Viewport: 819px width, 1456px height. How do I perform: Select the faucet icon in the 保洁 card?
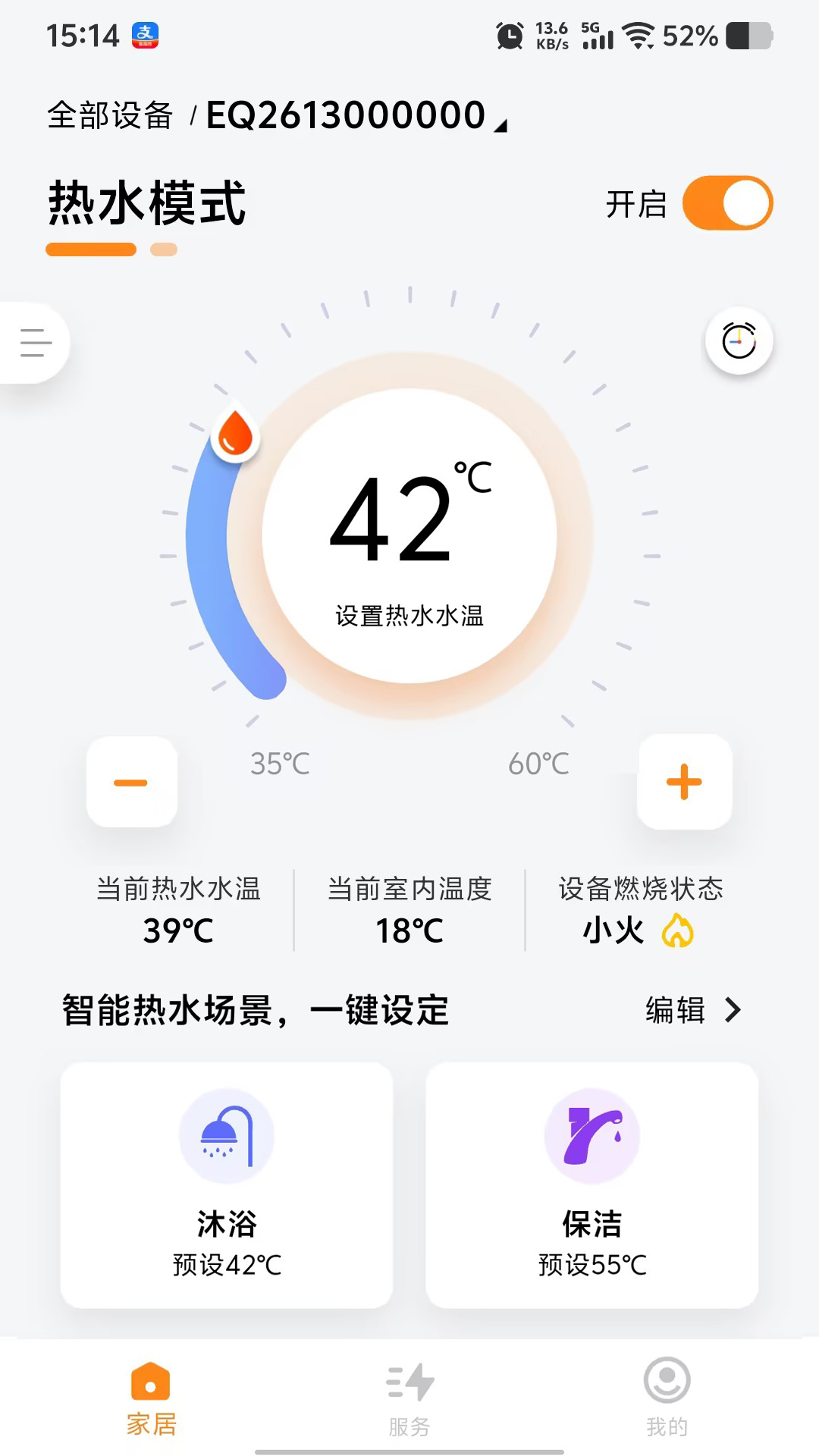594,1133
